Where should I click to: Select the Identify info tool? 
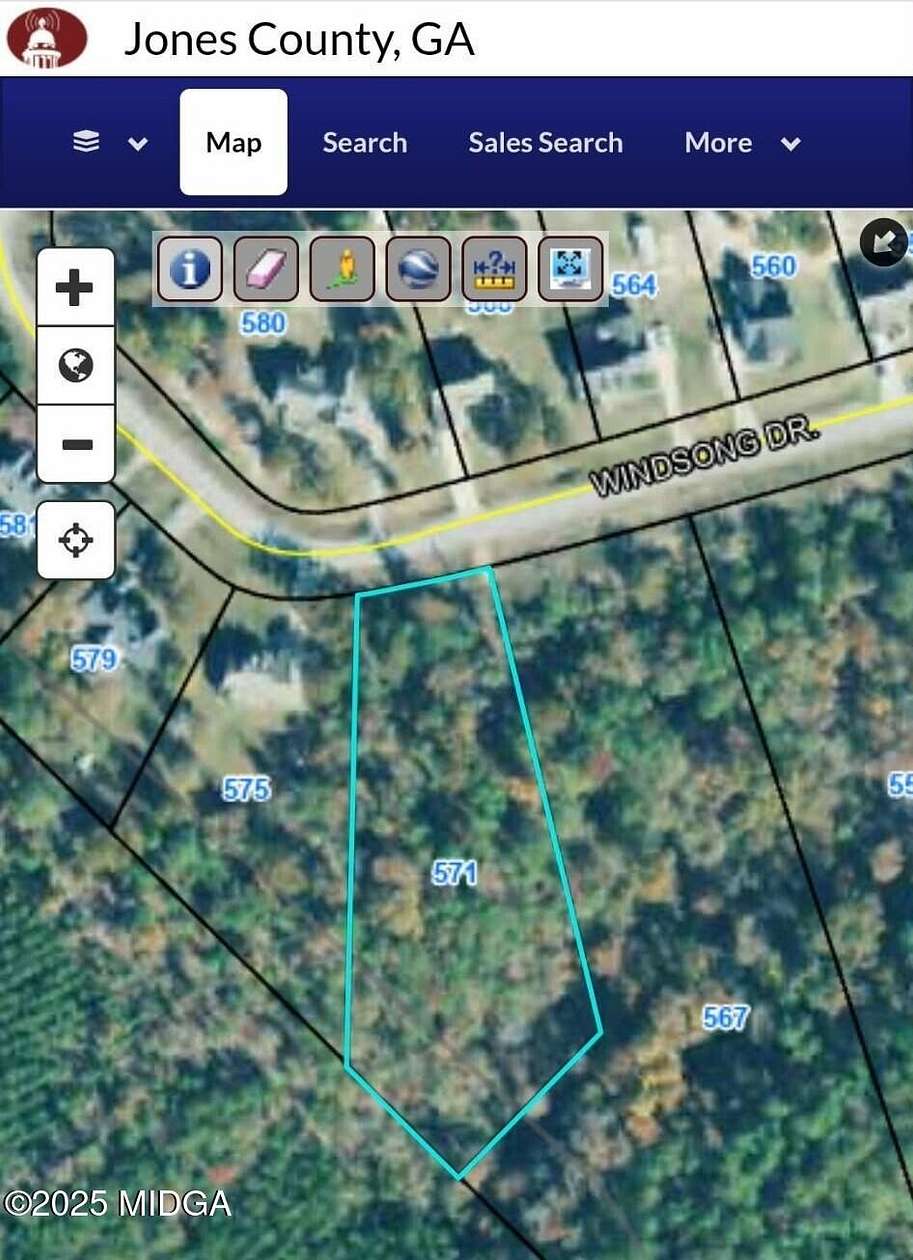pos(189,268)
